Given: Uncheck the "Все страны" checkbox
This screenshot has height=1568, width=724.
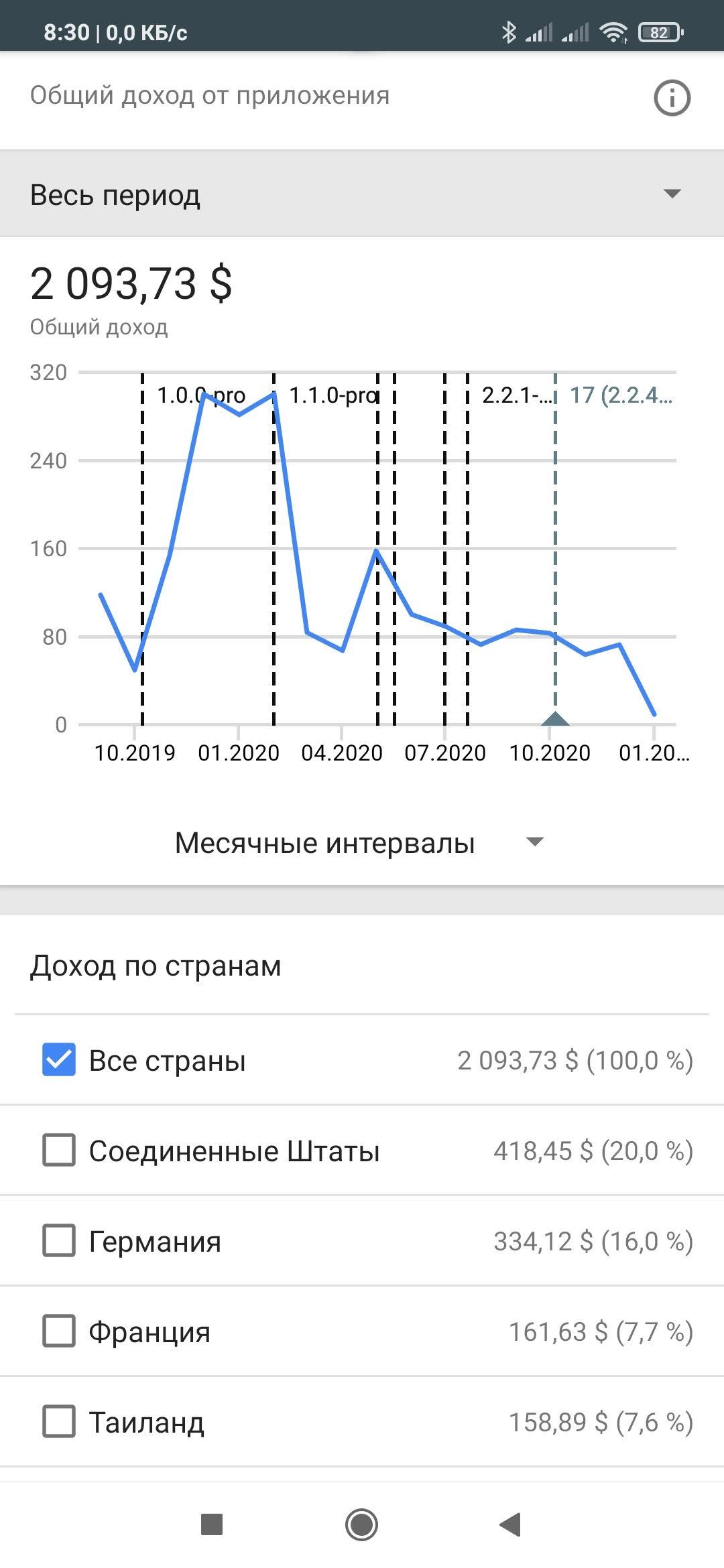Looking at the screenshot, I should (59, 1060).
